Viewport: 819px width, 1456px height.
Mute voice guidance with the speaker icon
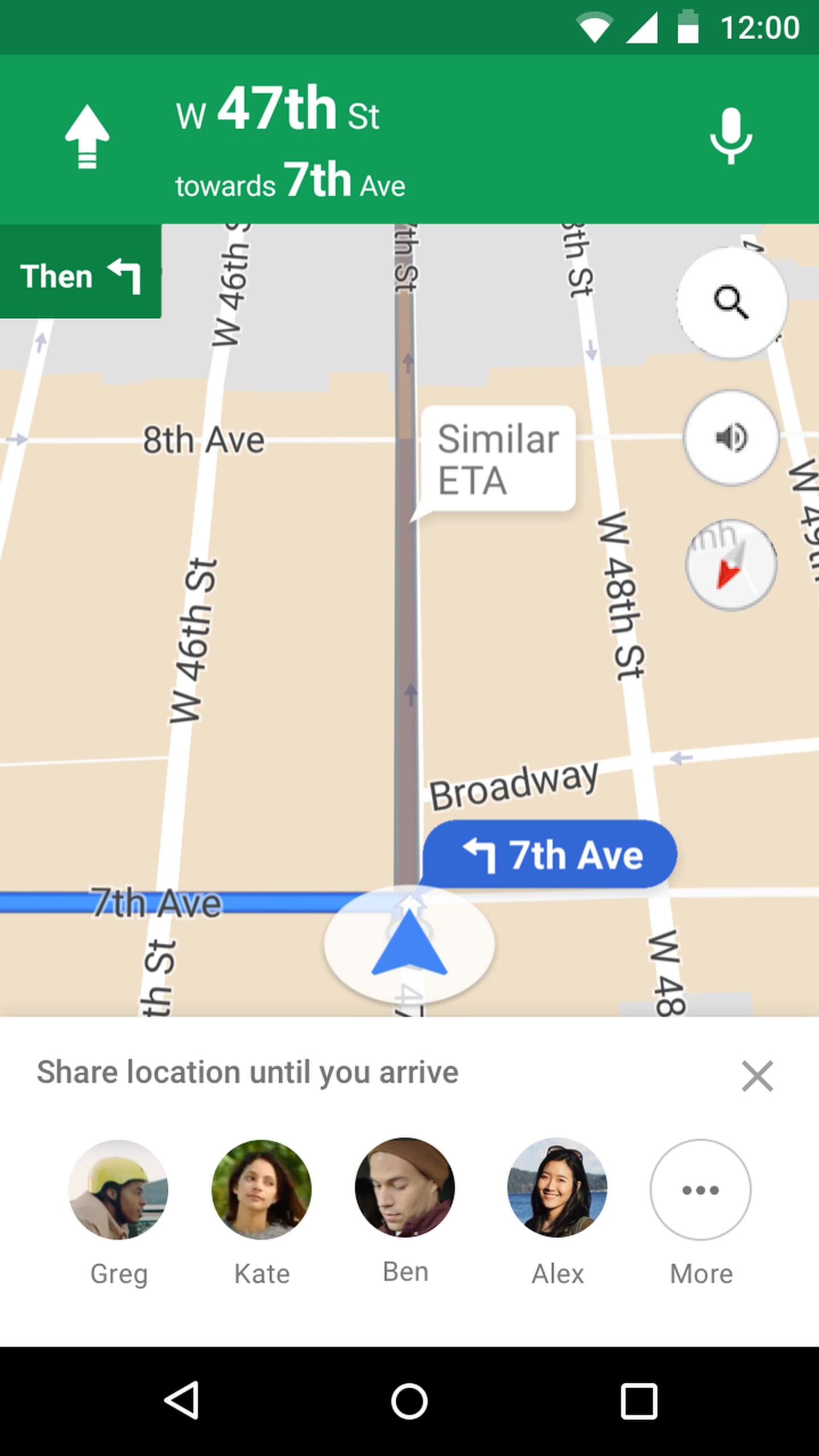(731, 435)
